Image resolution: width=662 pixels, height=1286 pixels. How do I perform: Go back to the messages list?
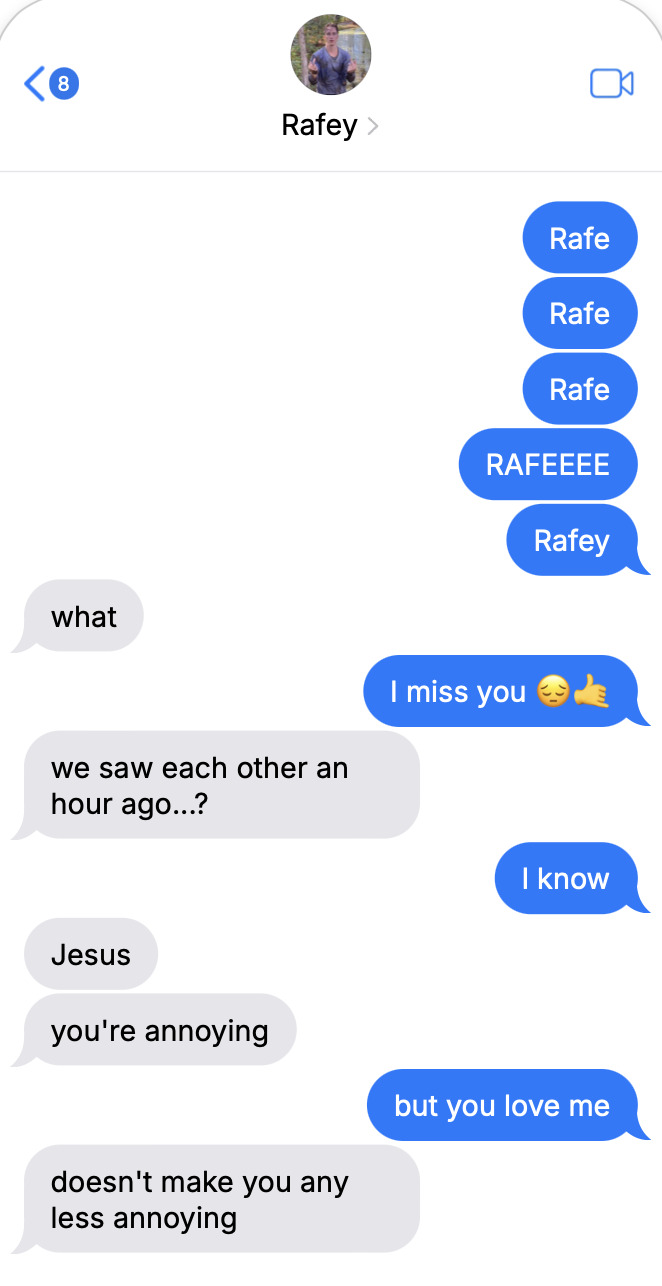[x=48, y=84]
